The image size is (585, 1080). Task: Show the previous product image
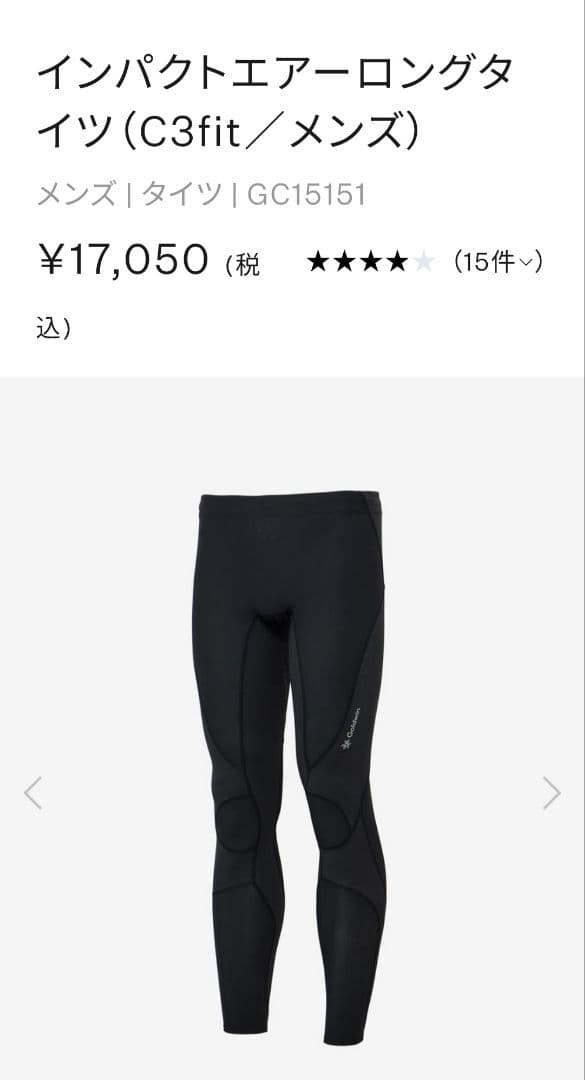click(33, 793)
